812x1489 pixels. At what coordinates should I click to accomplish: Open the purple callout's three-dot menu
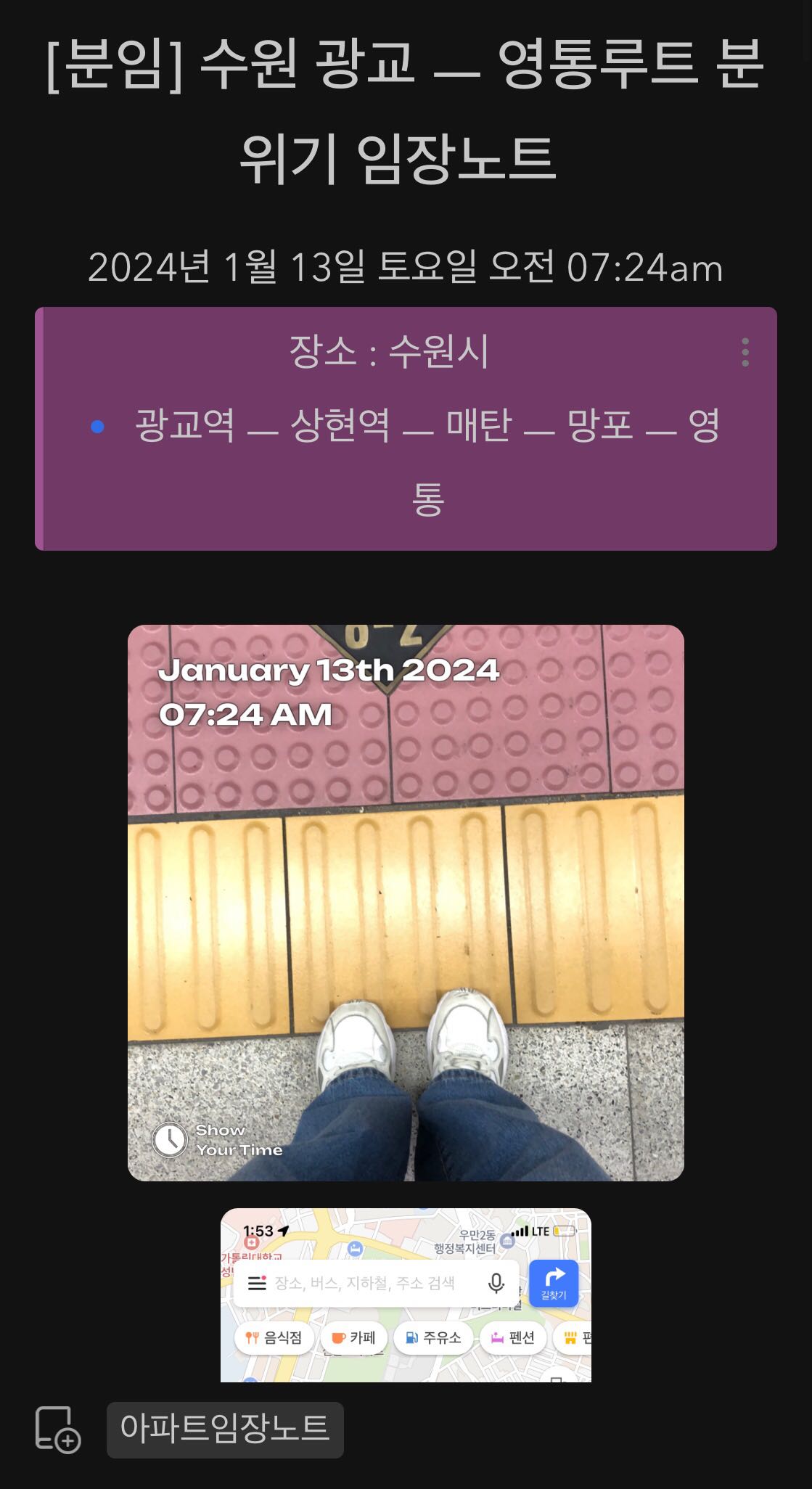coord(745,352)
